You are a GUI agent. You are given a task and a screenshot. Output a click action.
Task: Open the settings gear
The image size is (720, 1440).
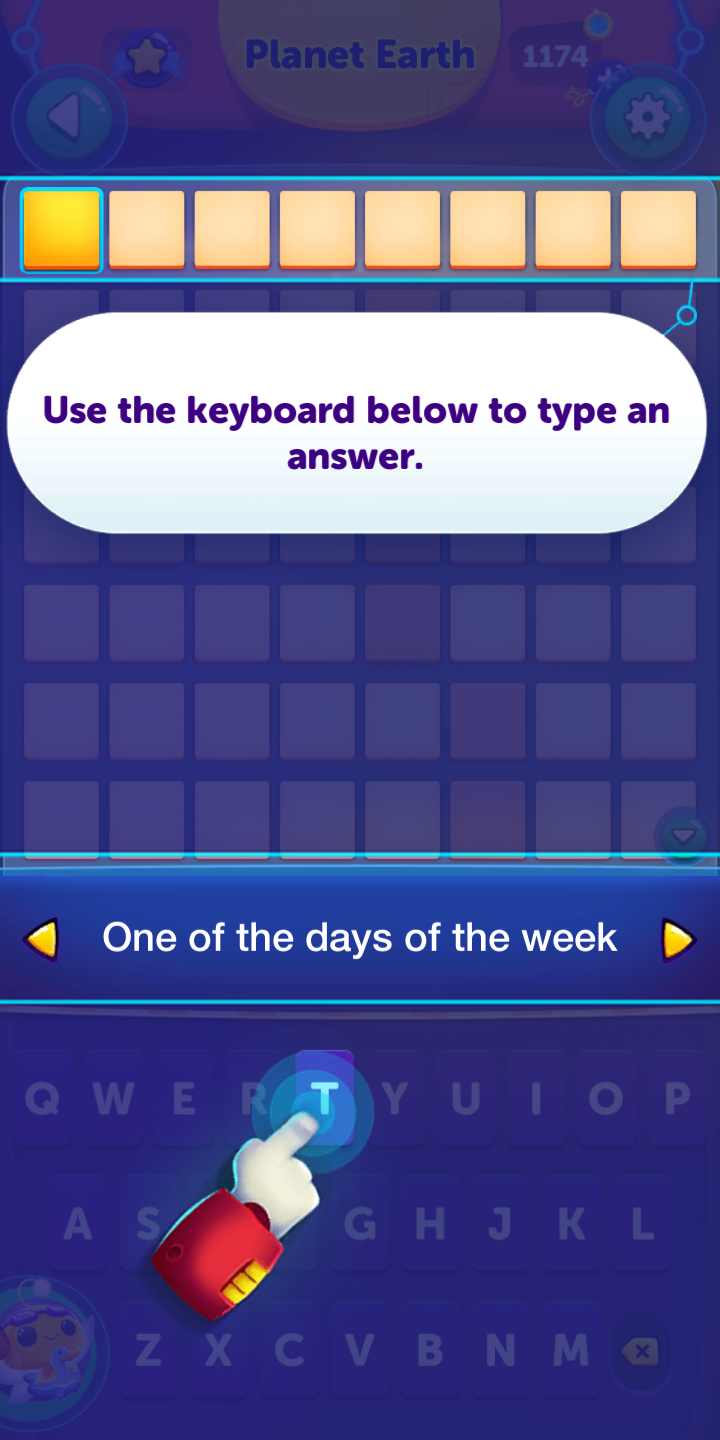[x=647, y=119]
